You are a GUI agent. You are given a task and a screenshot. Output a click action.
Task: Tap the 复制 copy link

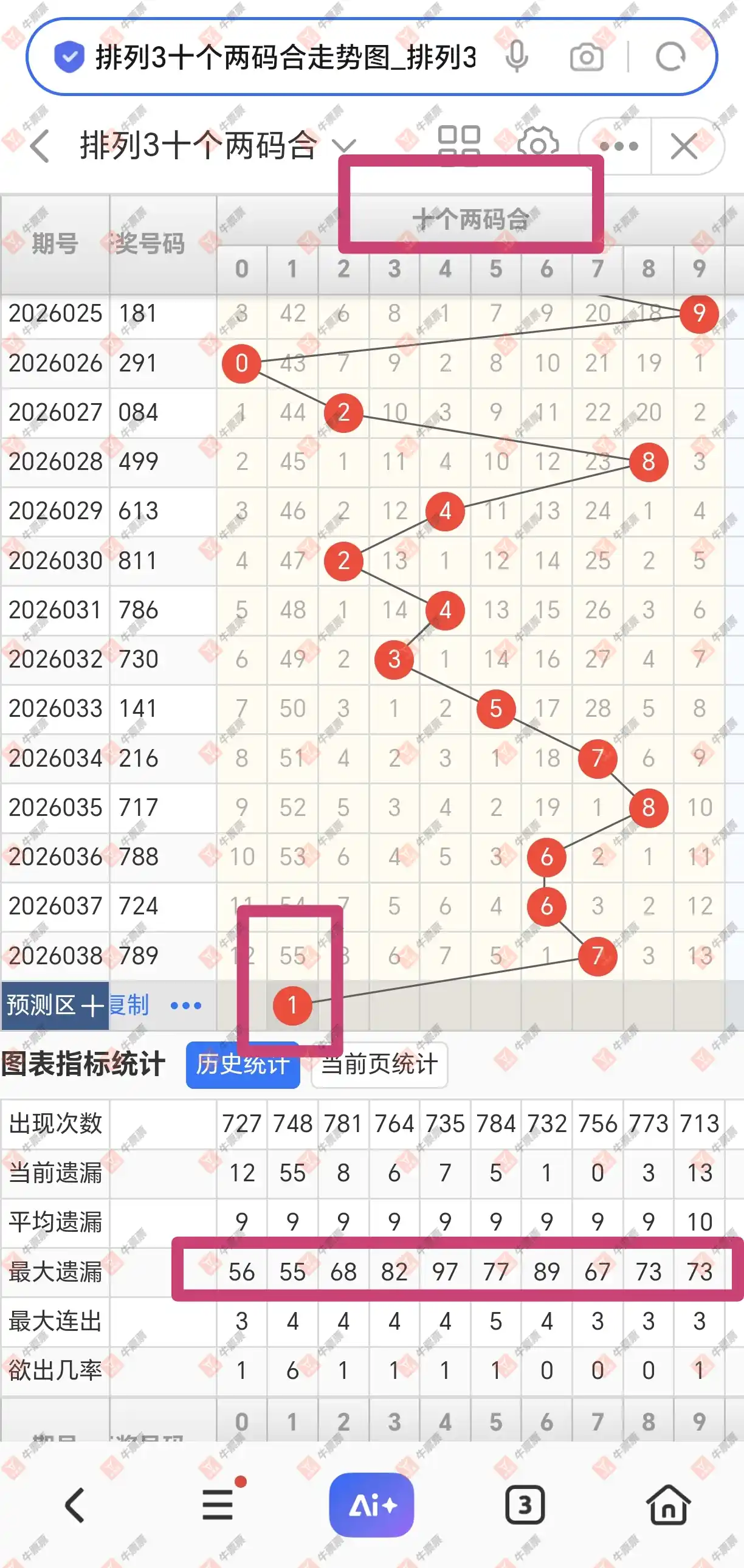pos(129,1005)
